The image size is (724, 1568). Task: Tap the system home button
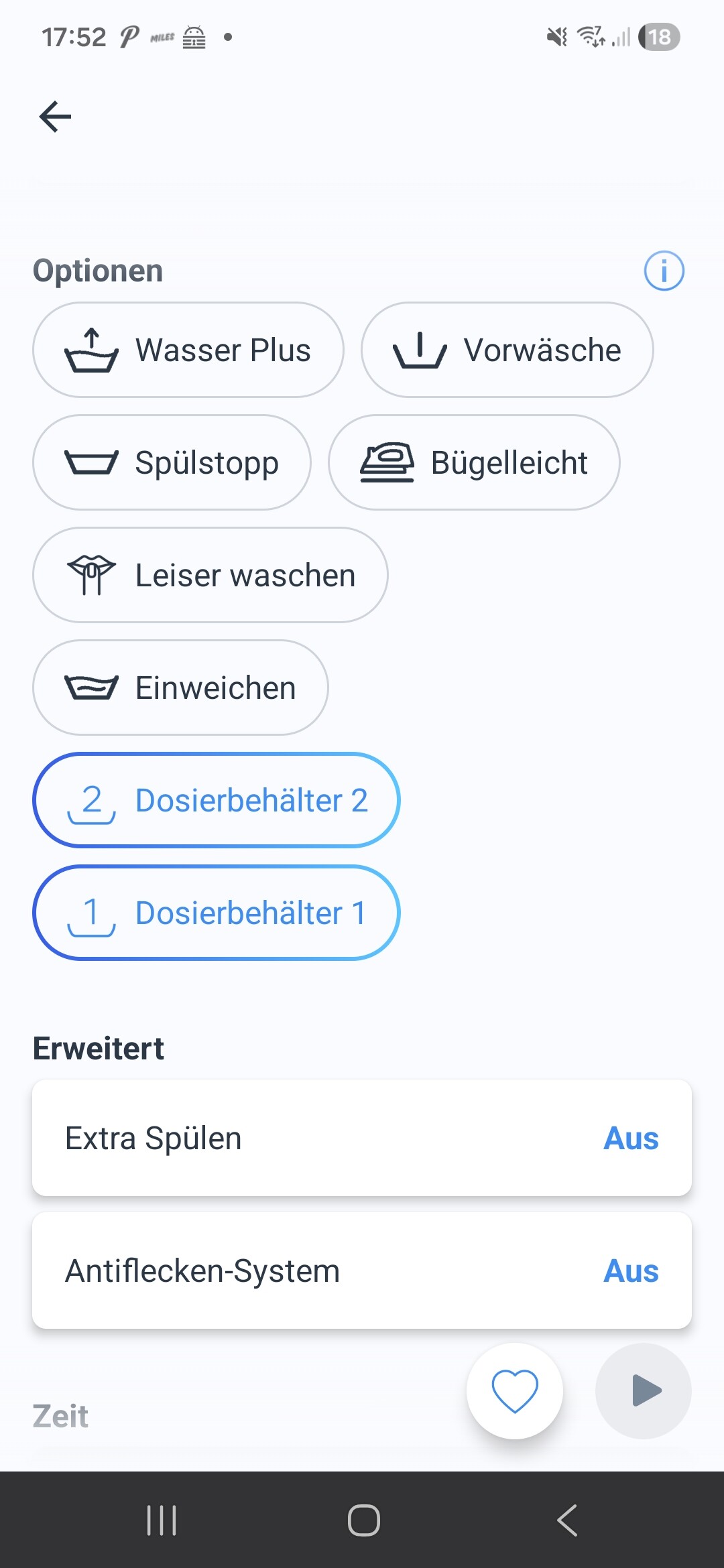coord(363,1520)
